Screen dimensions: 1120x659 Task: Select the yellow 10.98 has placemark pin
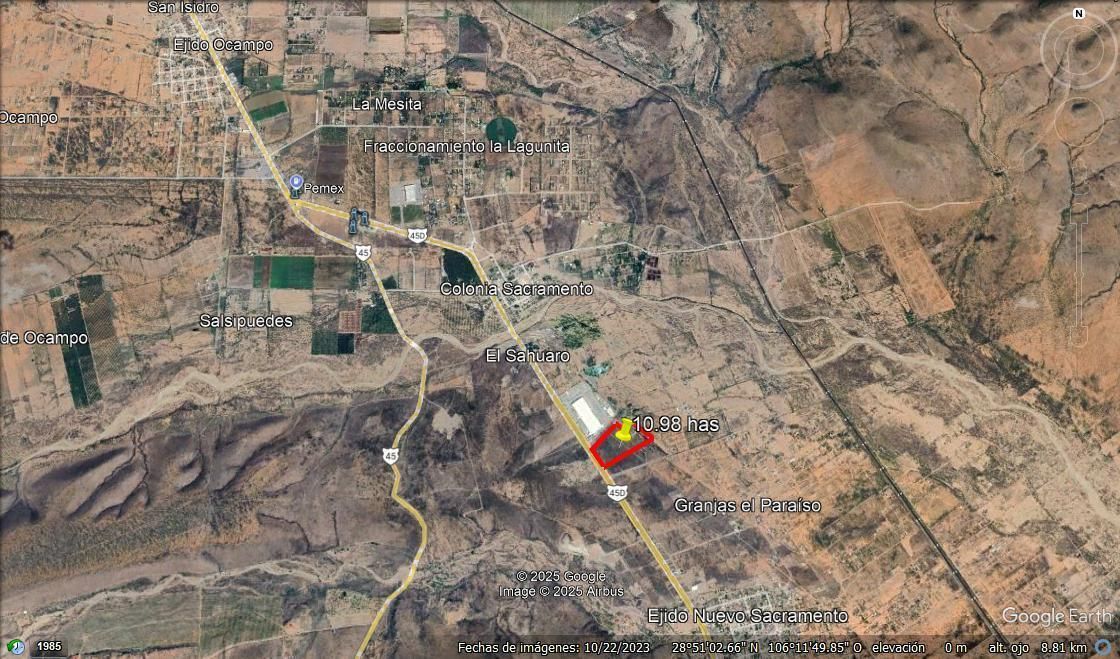click(x=626, y=430)
